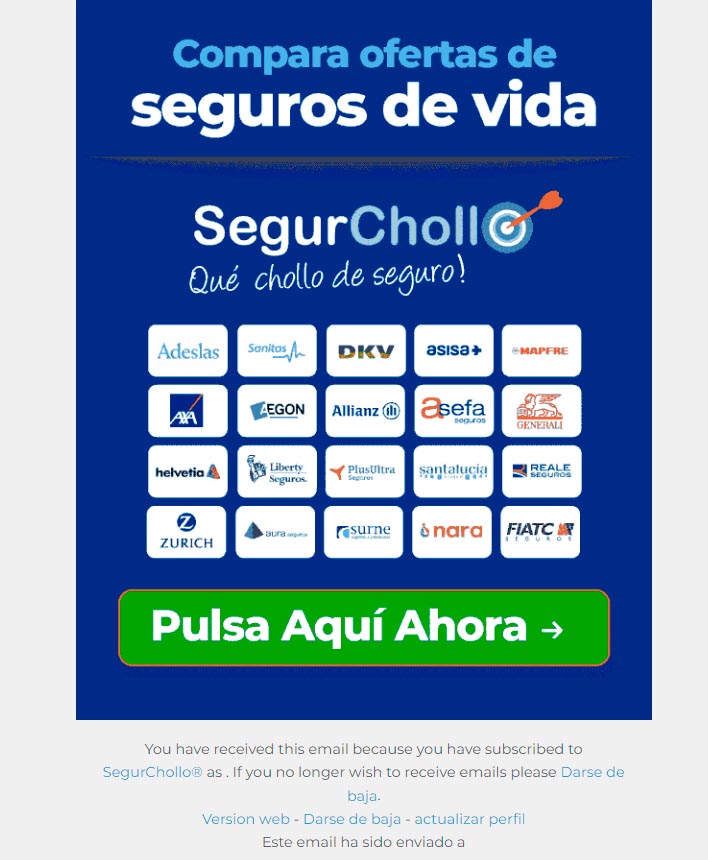Select the actualizar perfil link
This screenshot has width=708, height=860.
469,818
